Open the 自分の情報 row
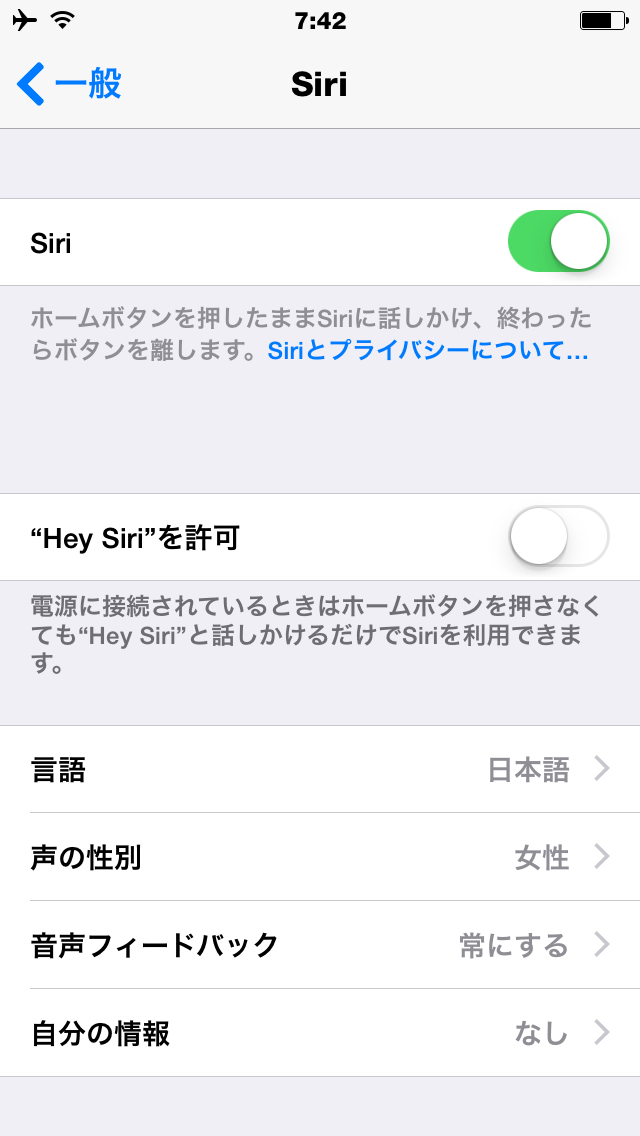Screen dimensions: 640x1136 click(x=320, y=1032)
